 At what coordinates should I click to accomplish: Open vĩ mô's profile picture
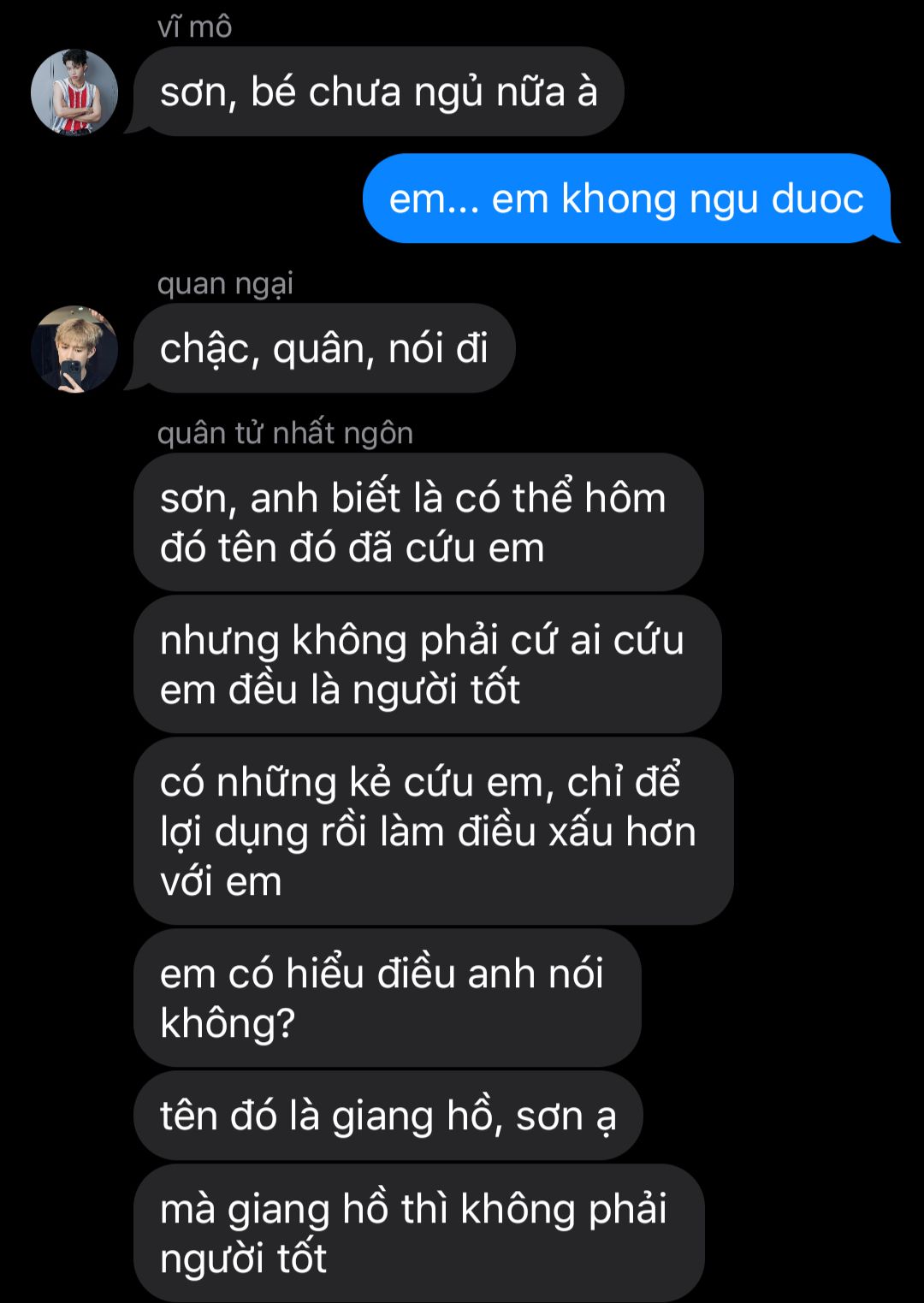tap(74, 92)
